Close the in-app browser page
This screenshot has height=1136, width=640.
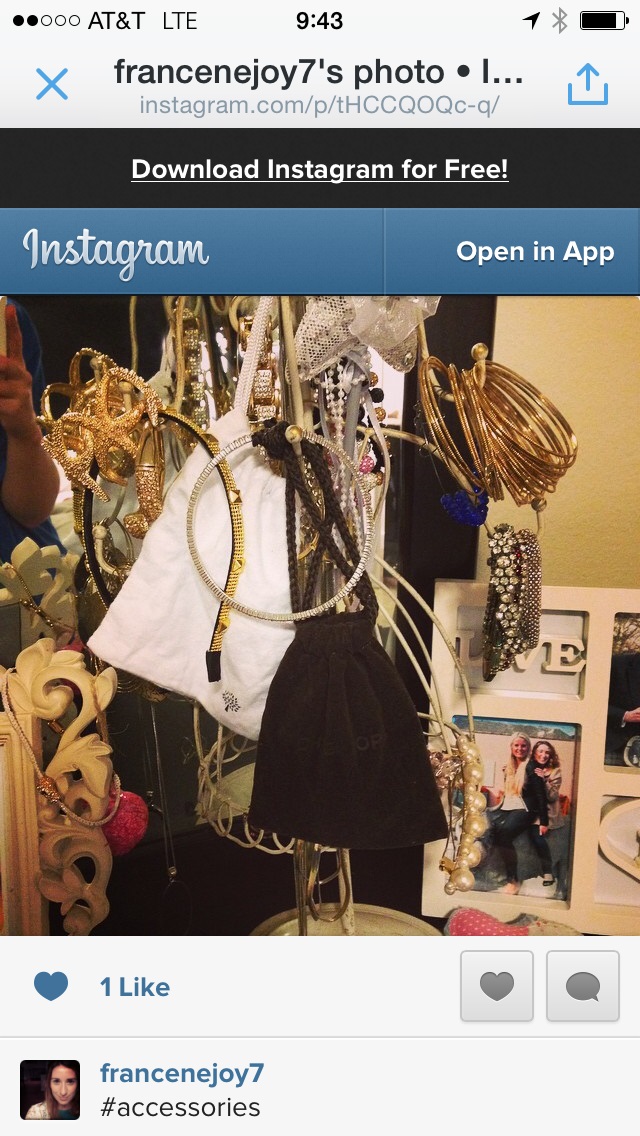pyautogui.click(x=51, y=85)
